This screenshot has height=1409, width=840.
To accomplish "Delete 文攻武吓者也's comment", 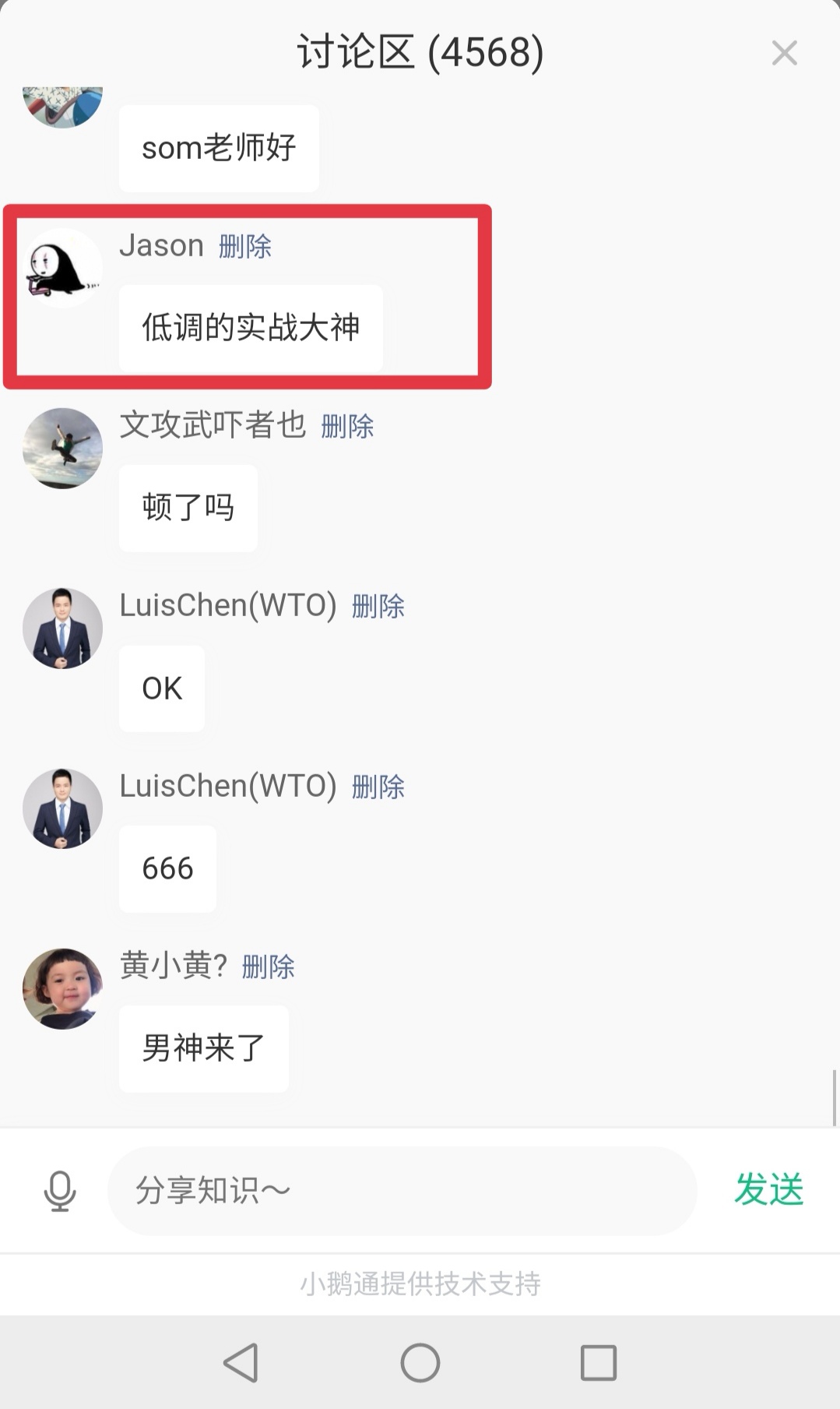I will click(347, 427).
